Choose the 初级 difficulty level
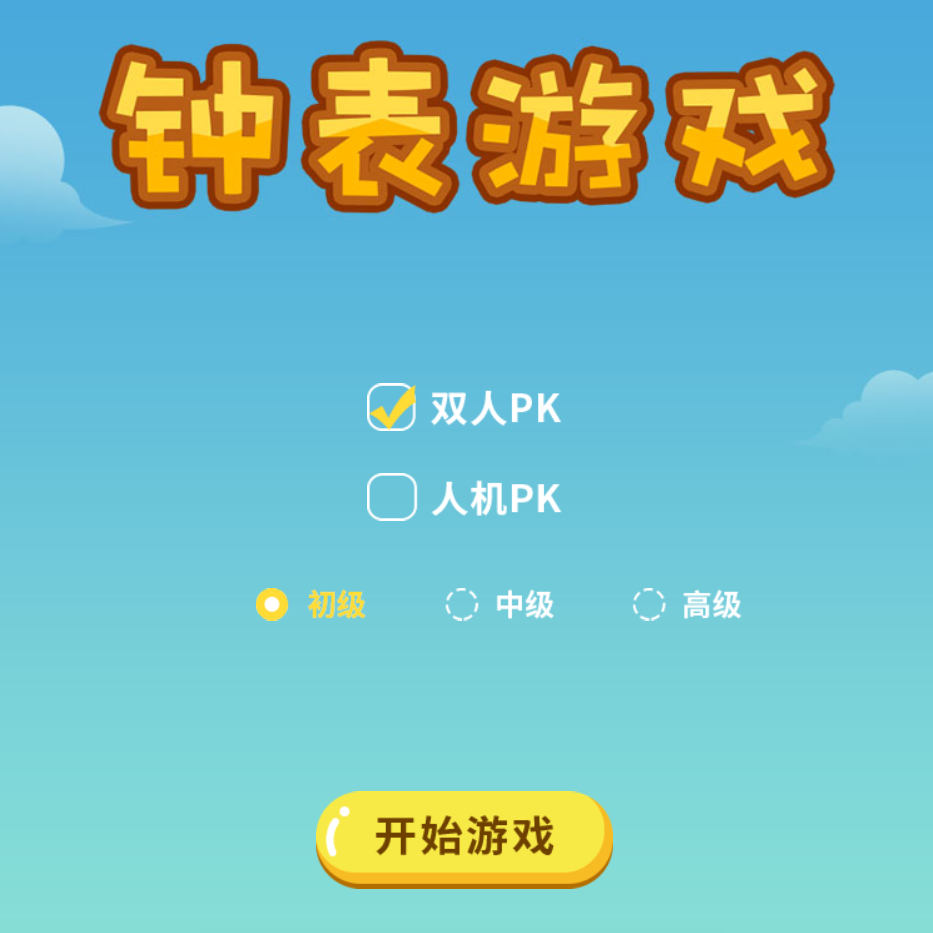Viewport: 933px width, 933px height. (x=272, y=605)
